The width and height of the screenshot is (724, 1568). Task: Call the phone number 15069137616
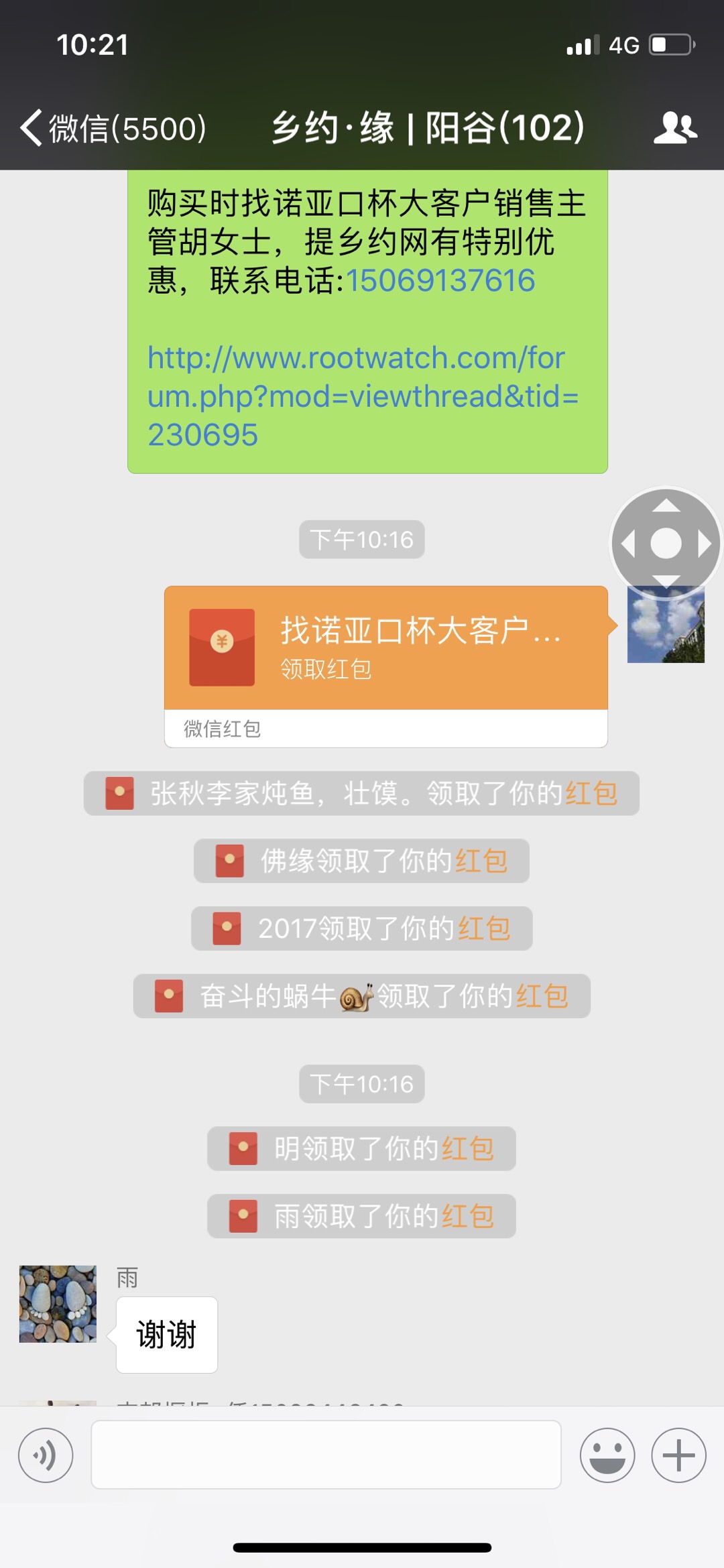coord(440,280)
